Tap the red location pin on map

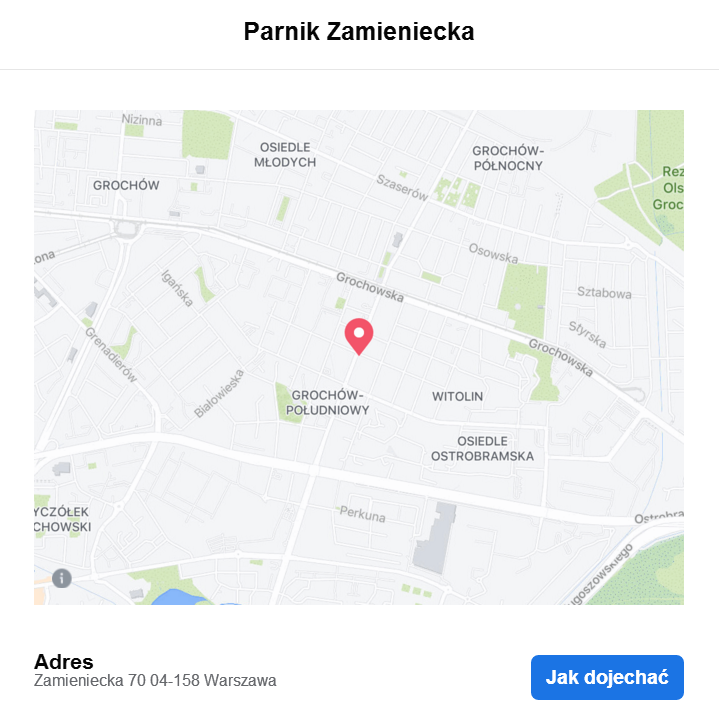pyautogui.click(x=359, y=335)
